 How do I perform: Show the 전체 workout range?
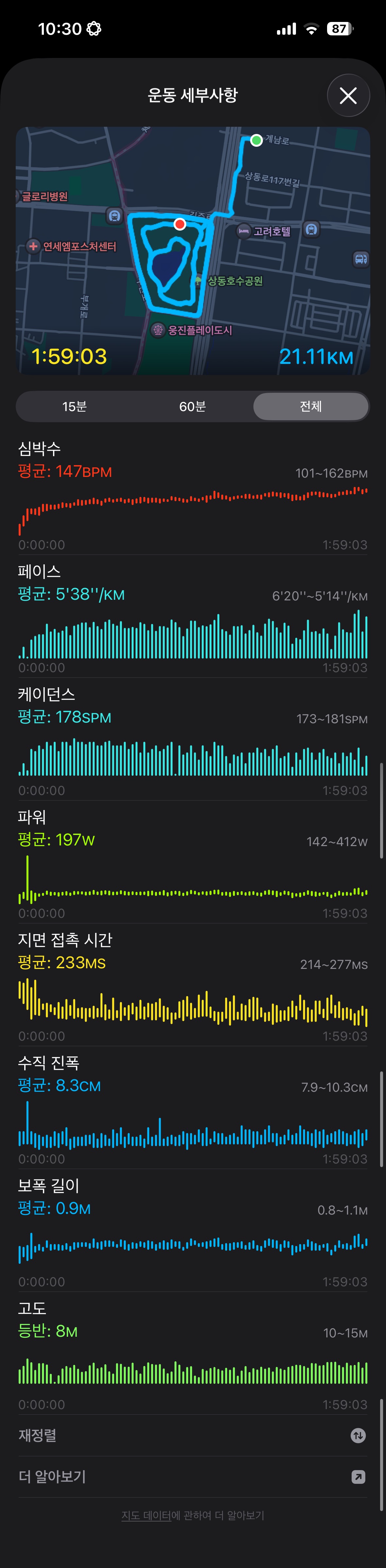click(310, 406)
